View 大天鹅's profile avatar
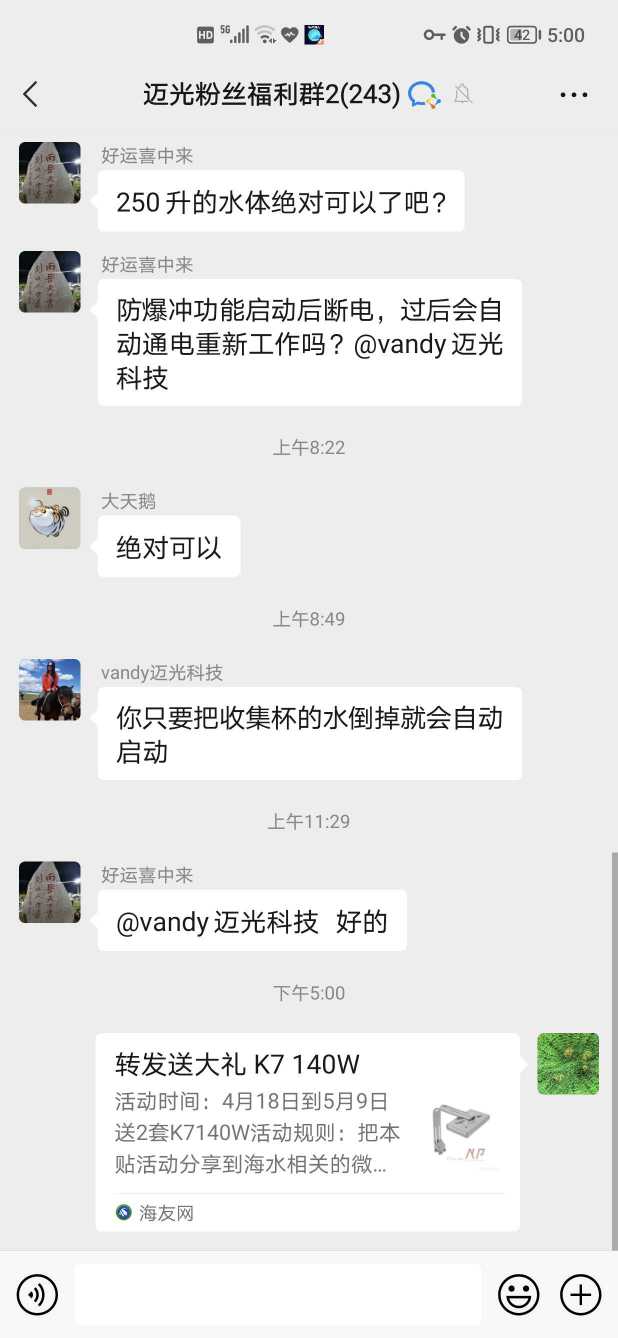The height and width of the screenshot is (1338, 618). [50, 518]
